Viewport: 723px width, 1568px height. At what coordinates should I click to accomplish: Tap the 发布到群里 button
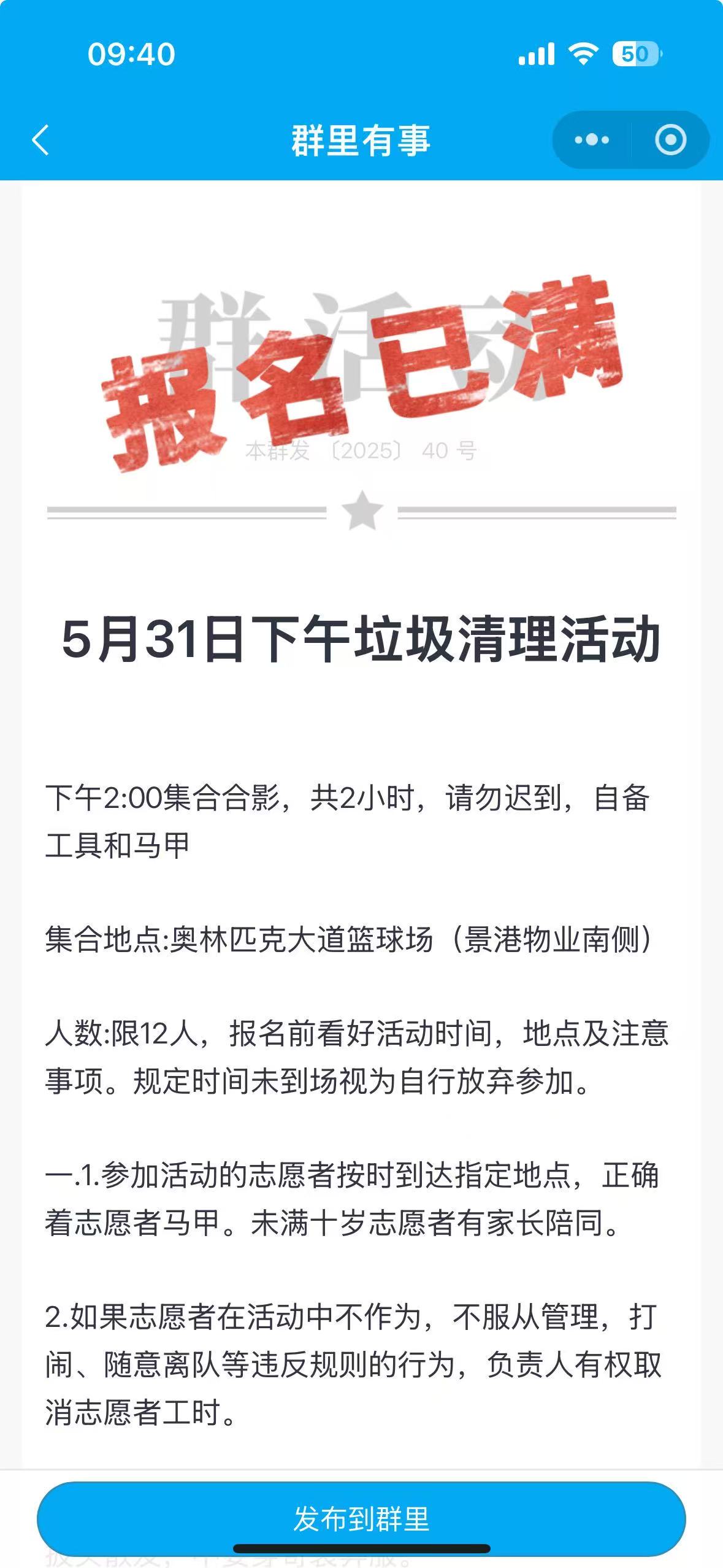361,1519
